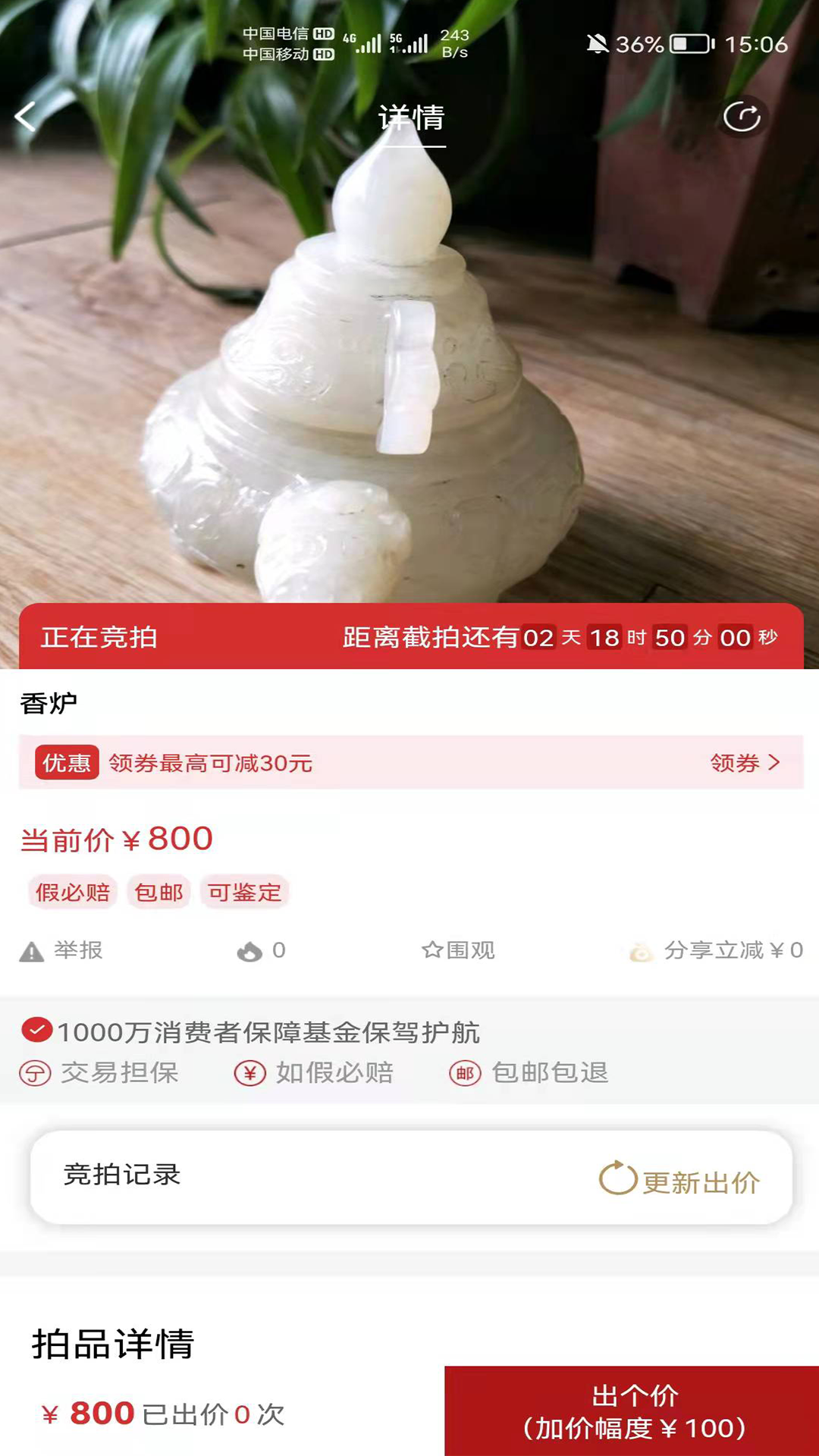Image resolution: width=819 pixels, height=1456 pixels.
Task: Report this listing via 举报
Action: 62,951
